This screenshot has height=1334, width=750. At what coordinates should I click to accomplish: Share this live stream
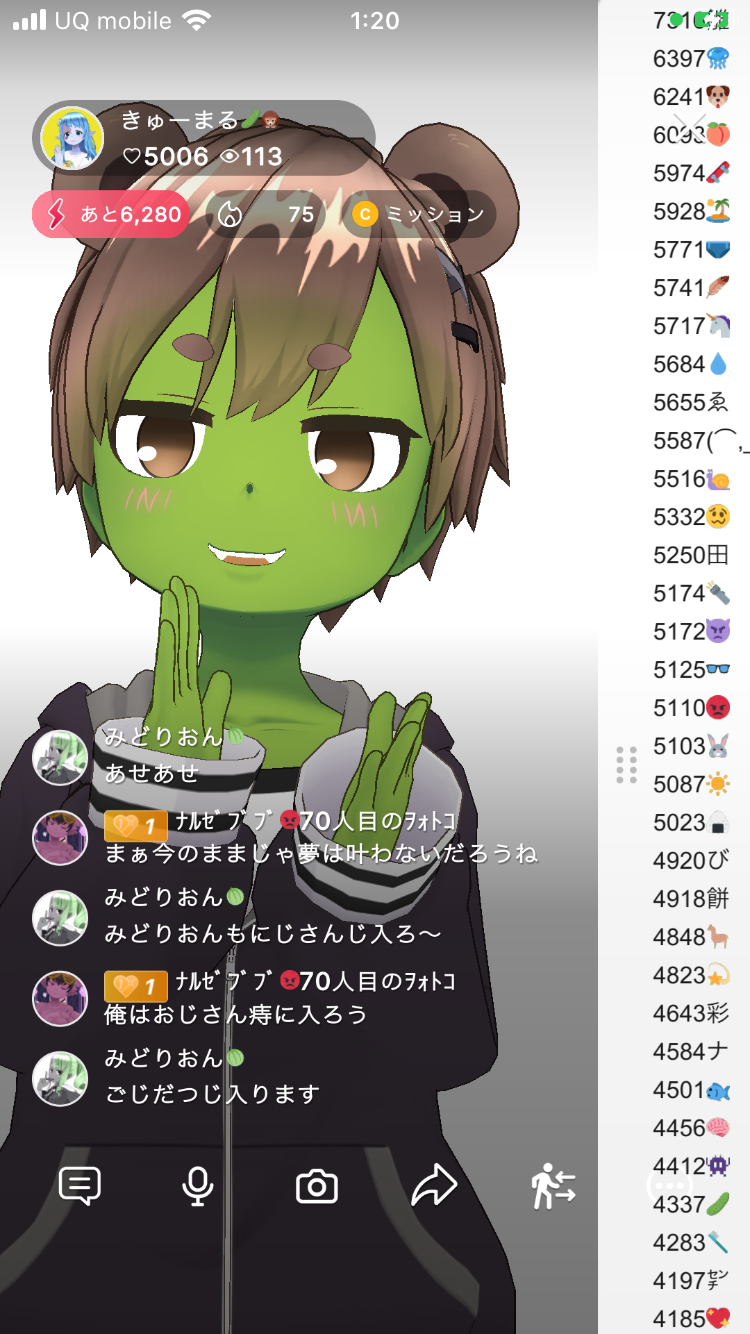tap(434, 1186)
